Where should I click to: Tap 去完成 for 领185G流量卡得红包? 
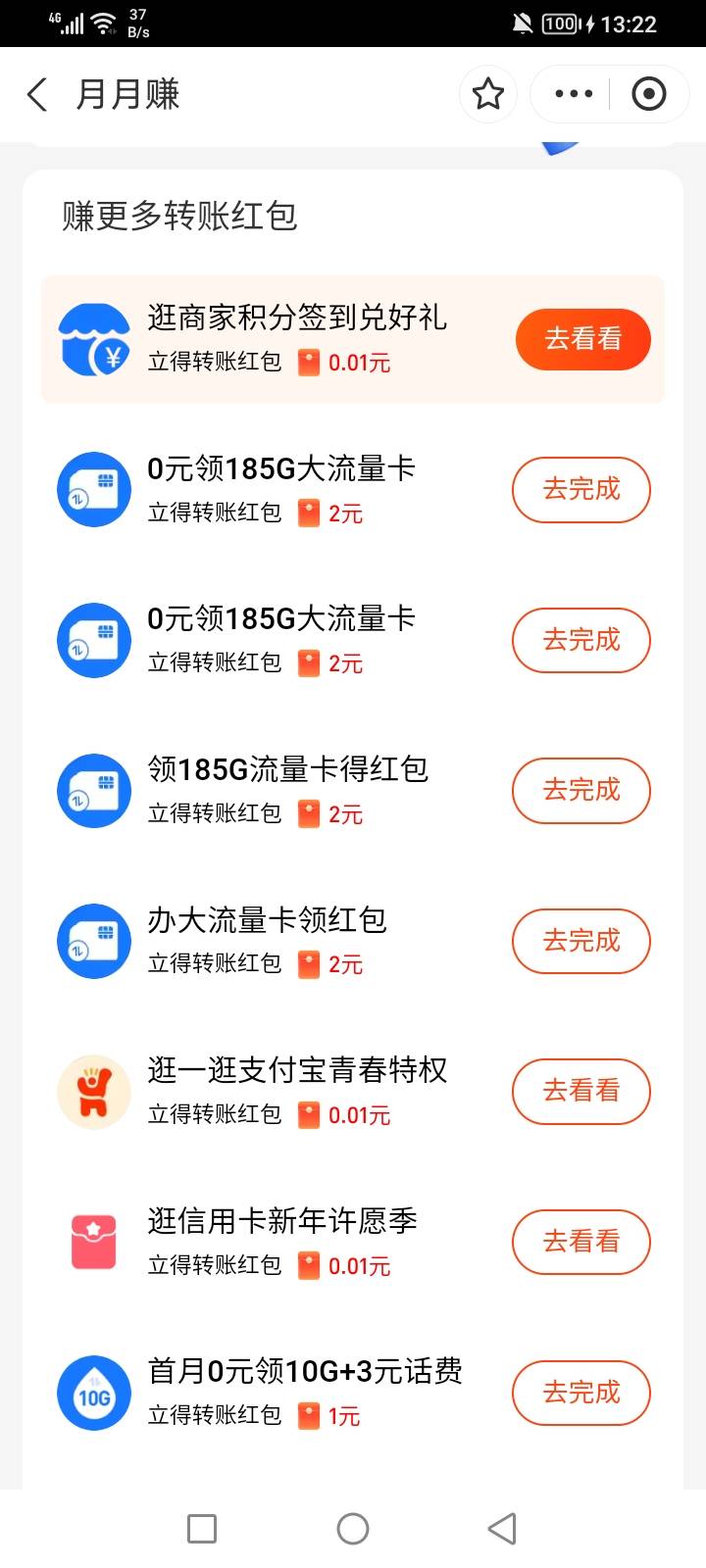[x=580, y=790]
